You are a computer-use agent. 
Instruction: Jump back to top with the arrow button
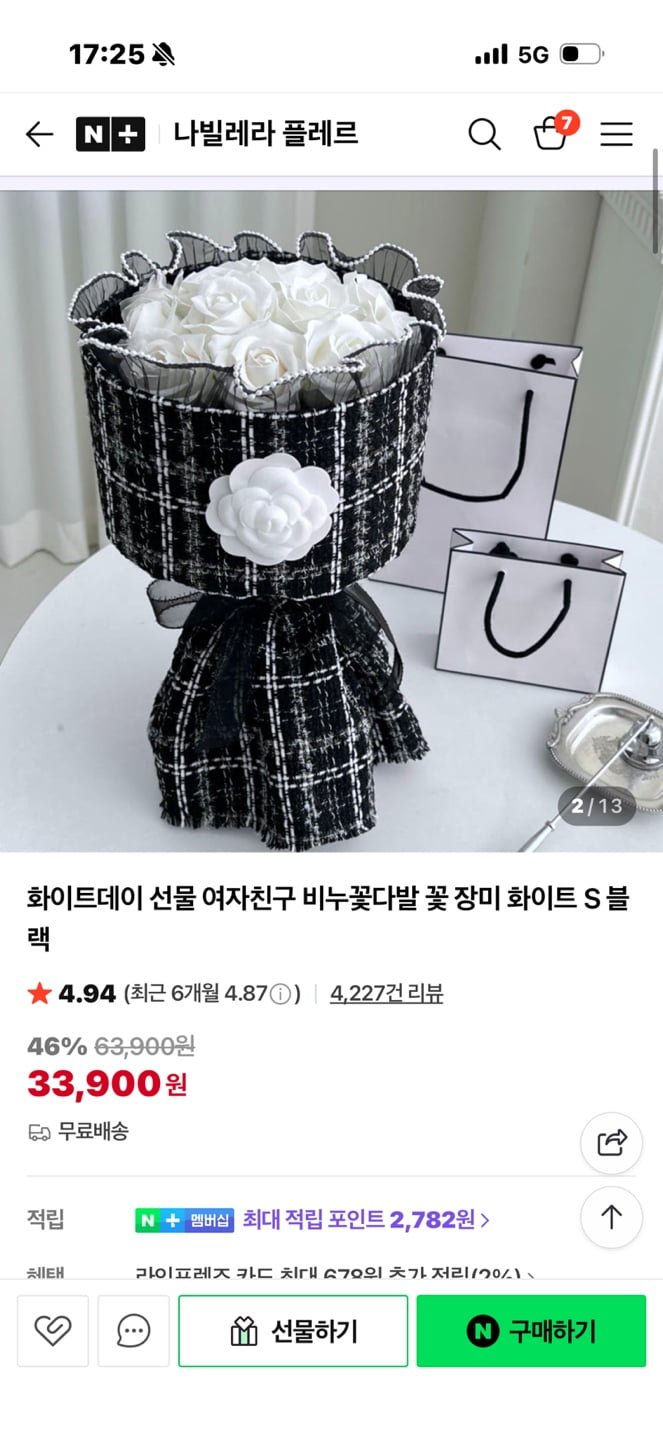pos(611,1217)
